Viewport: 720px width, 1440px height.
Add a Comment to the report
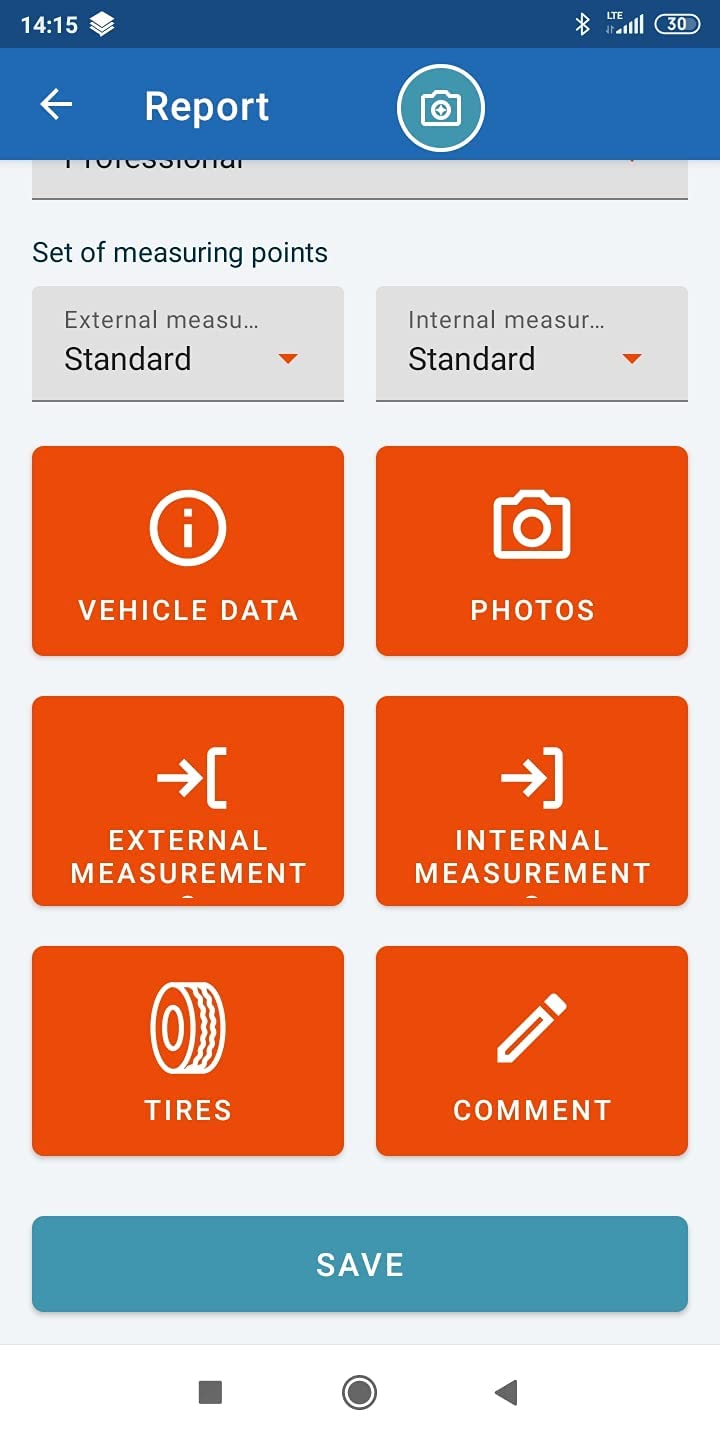(x=532, y=1051)
